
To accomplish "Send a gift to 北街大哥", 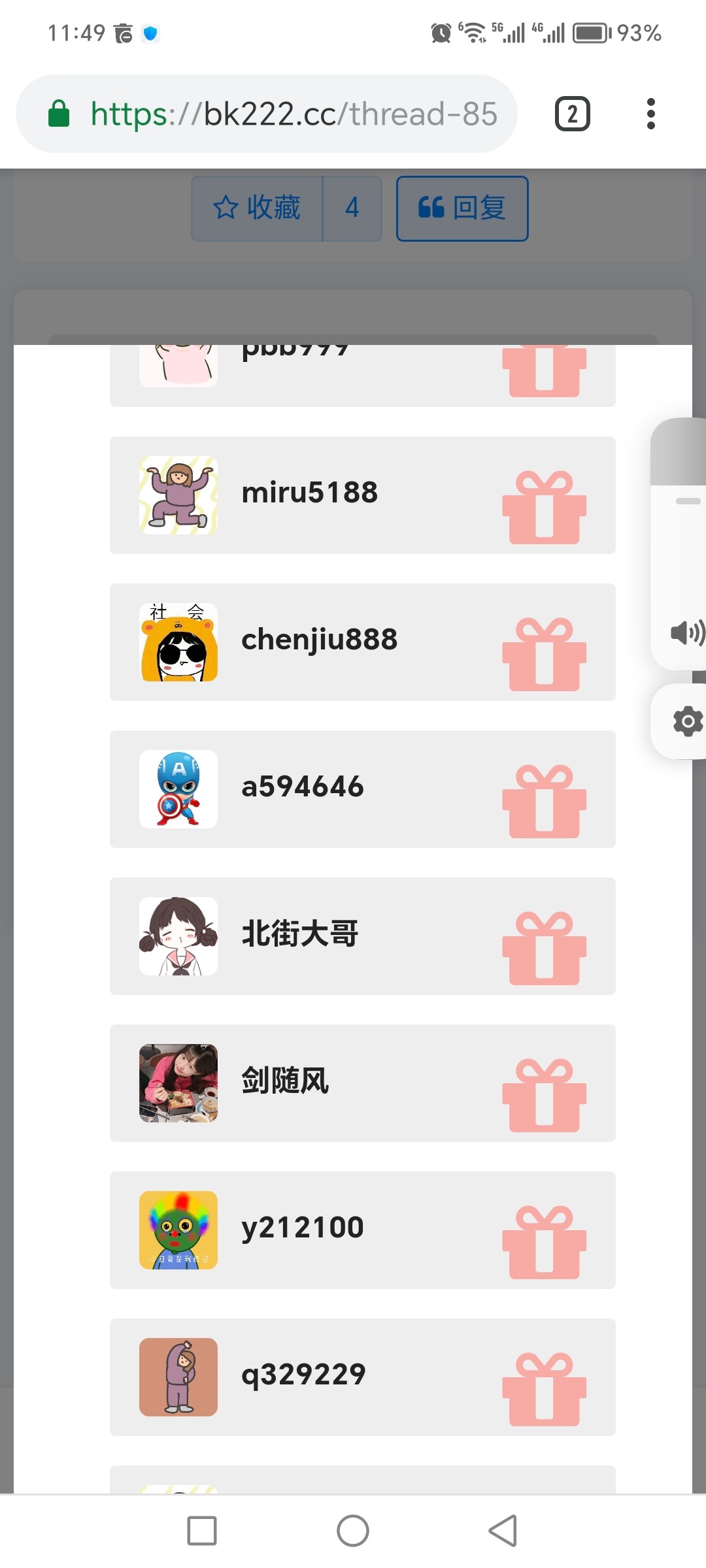I will tap(544, 949).
